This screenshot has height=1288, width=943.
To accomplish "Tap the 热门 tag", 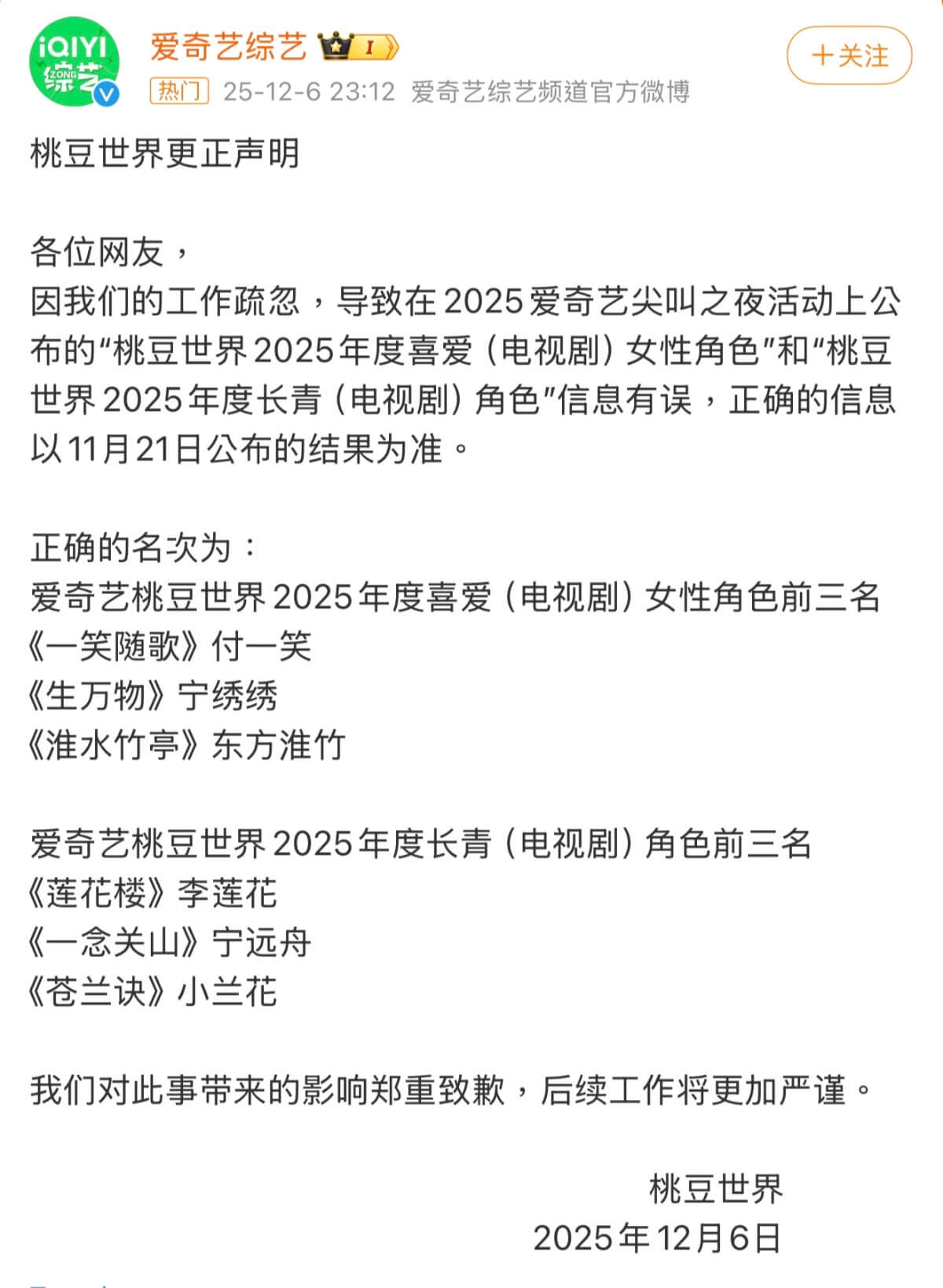I will tap(179, 91).
